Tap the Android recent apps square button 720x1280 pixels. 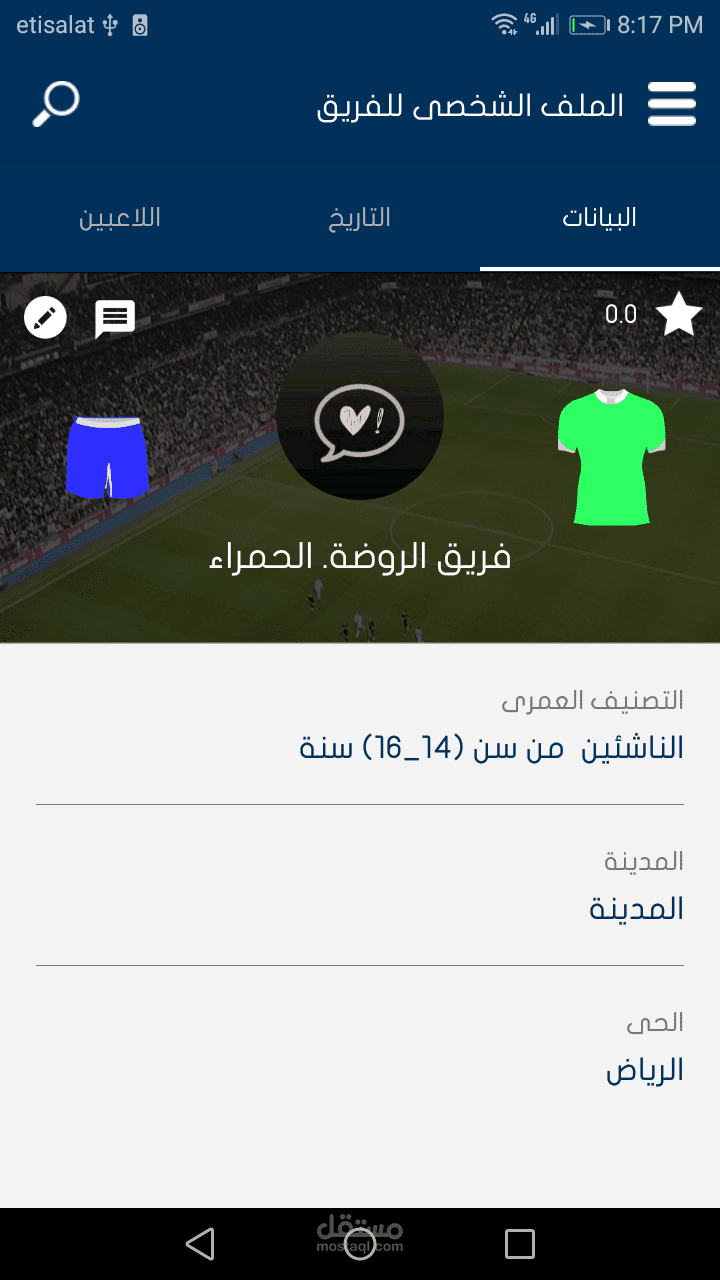pyautogui.click(x=519, y=1243)
